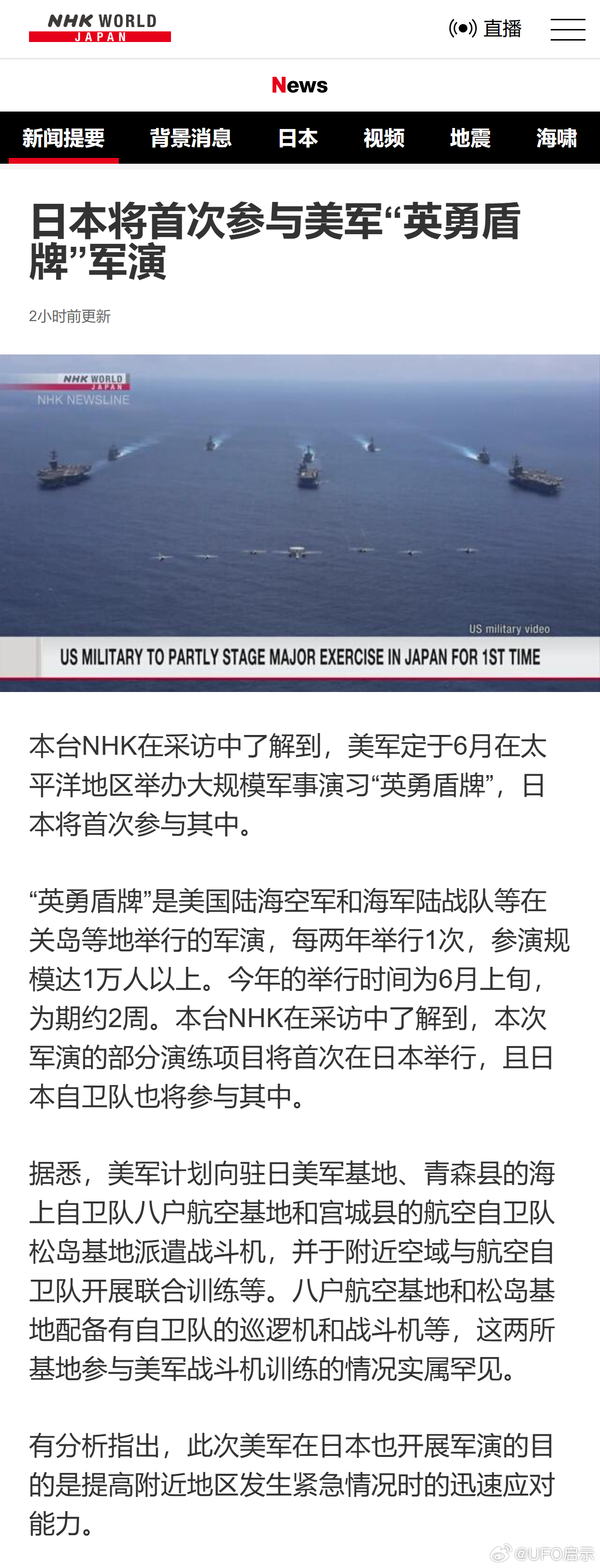Screen dimensions: 600x1568
Task: Select the 新闻提要 tab
Action: pyautogui.click(x=63, y=138)
